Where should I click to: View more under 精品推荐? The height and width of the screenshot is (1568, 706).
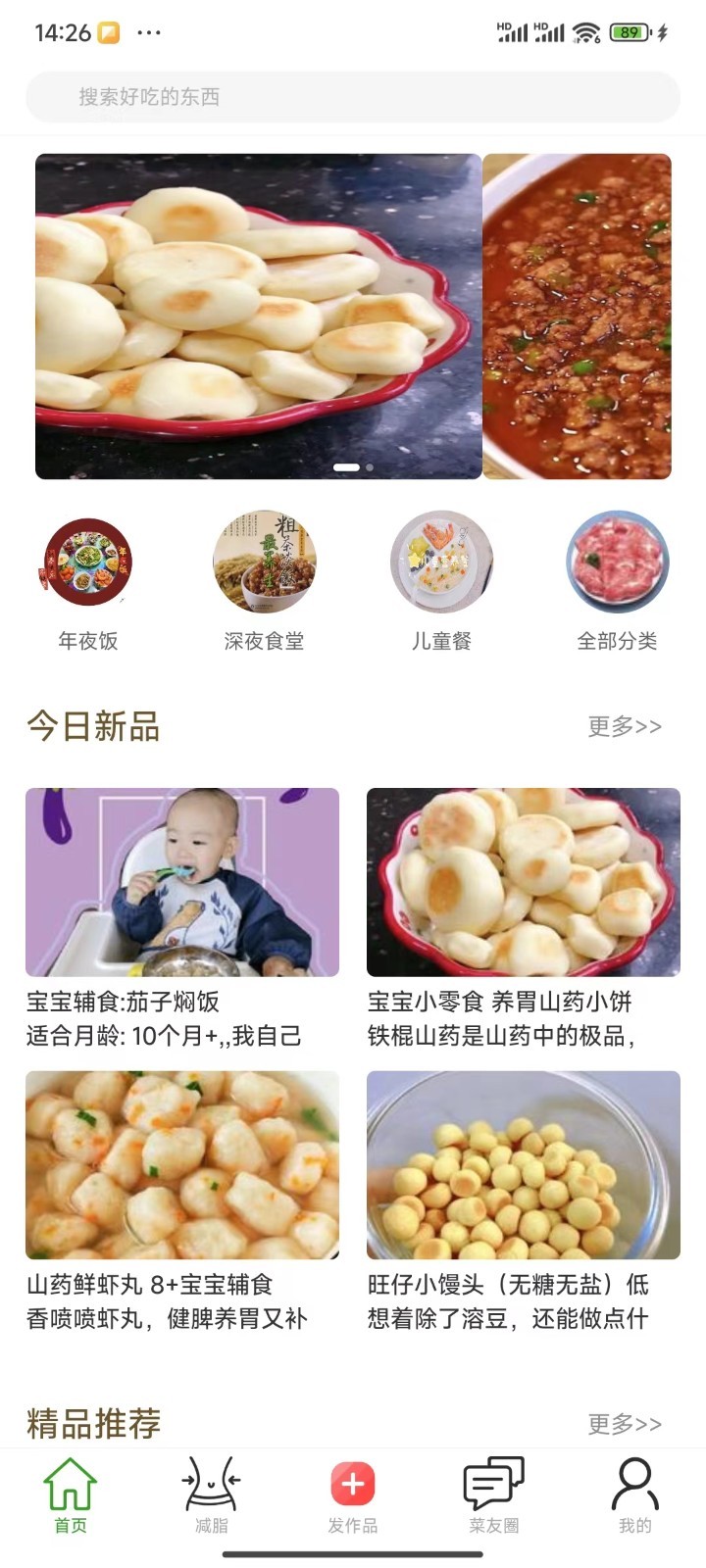coord(625,1423)
